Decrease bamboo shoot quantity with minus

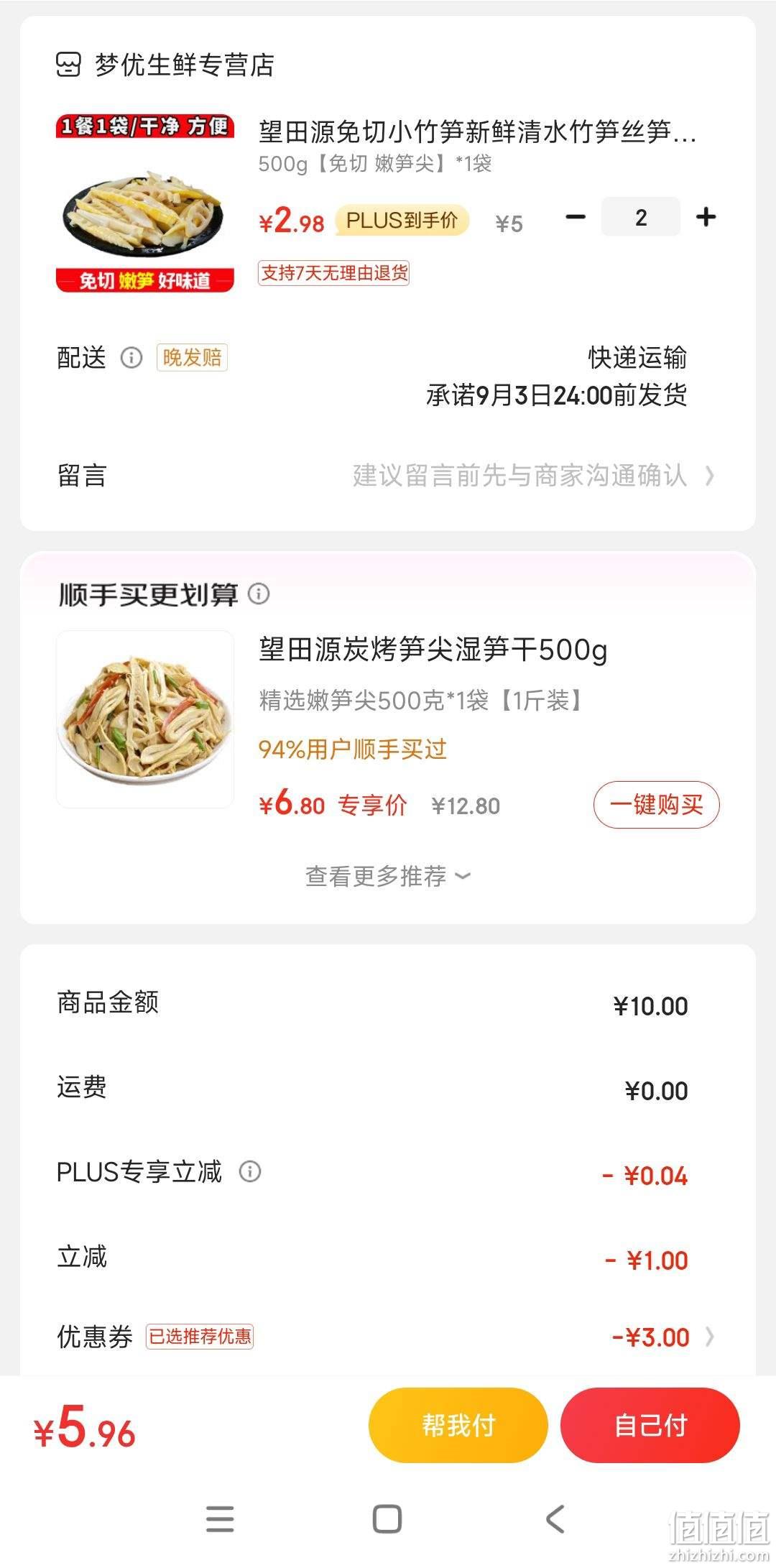tap(576, 217)
